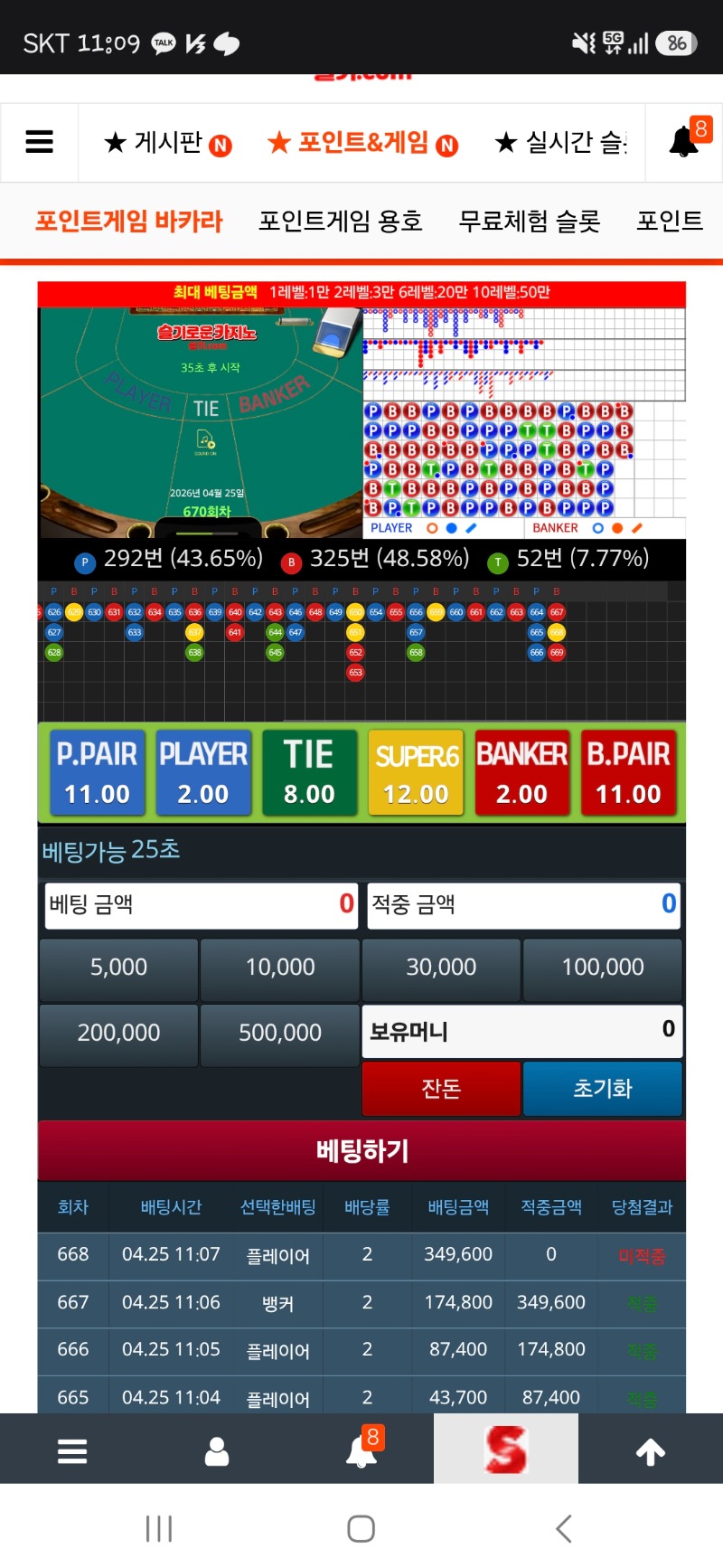The height and width of the screenshot is (1568, 723).
Task: Open the hamburger menu at top left
Action: coord(39,142)
